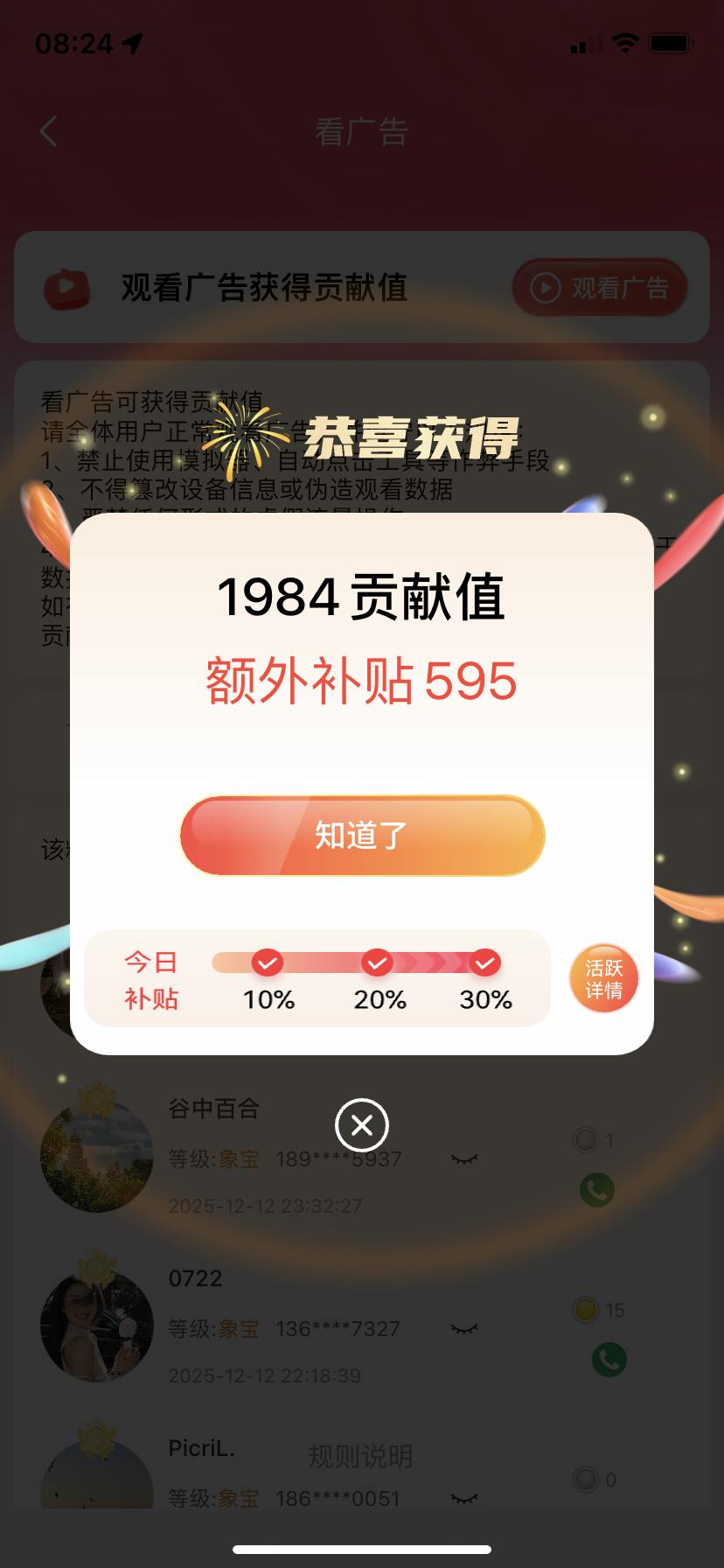The width and height of the screenshot is (724, 1568).
Task: Tap the 知道了 confirmation button
Action: point(361,836)
